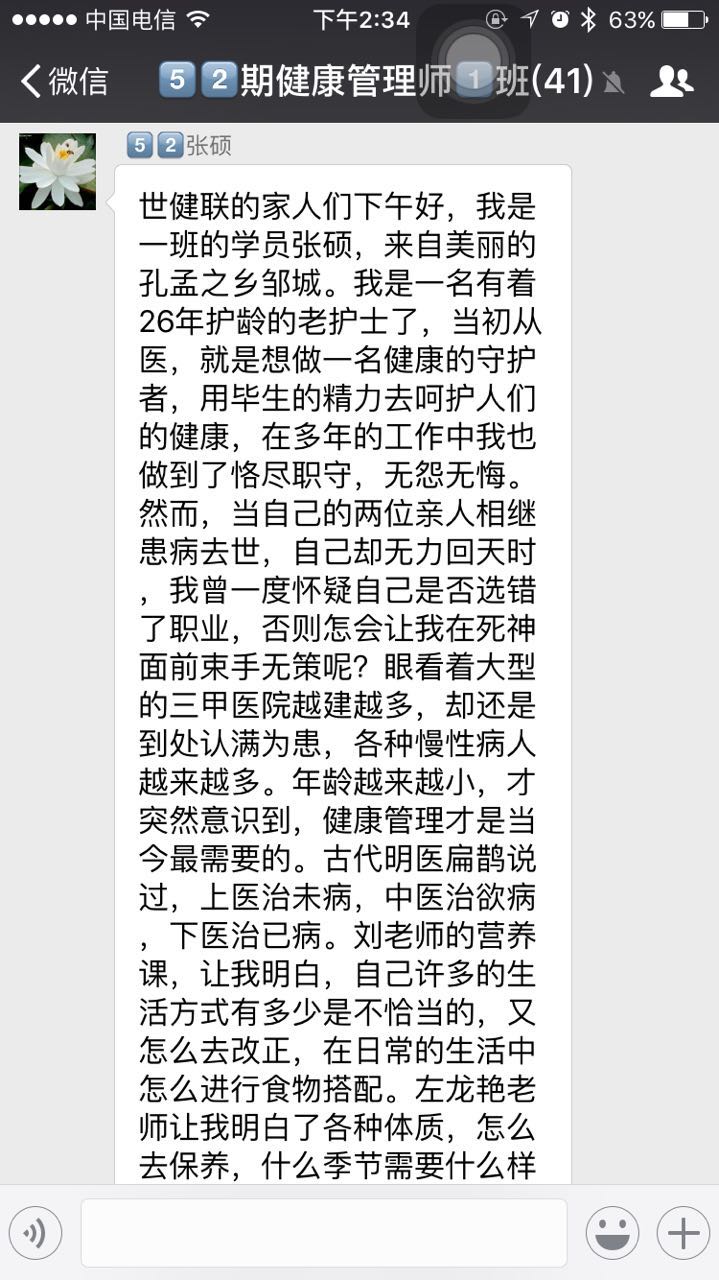This screenshot has width=719, height=1280.
Task: Focus the message text field
Action: [323, 1233]
